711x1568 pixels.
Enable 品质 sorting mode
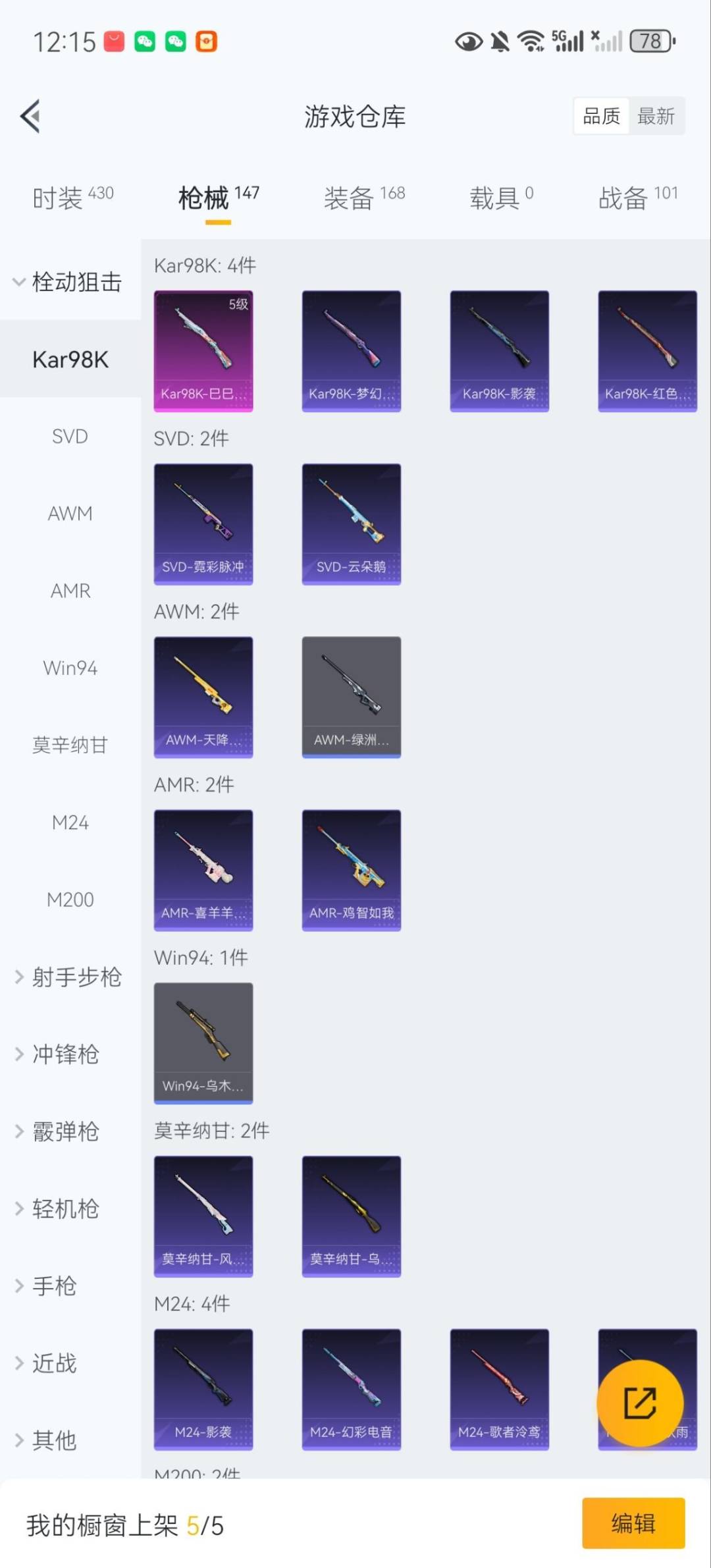click(x=600, y=115)
